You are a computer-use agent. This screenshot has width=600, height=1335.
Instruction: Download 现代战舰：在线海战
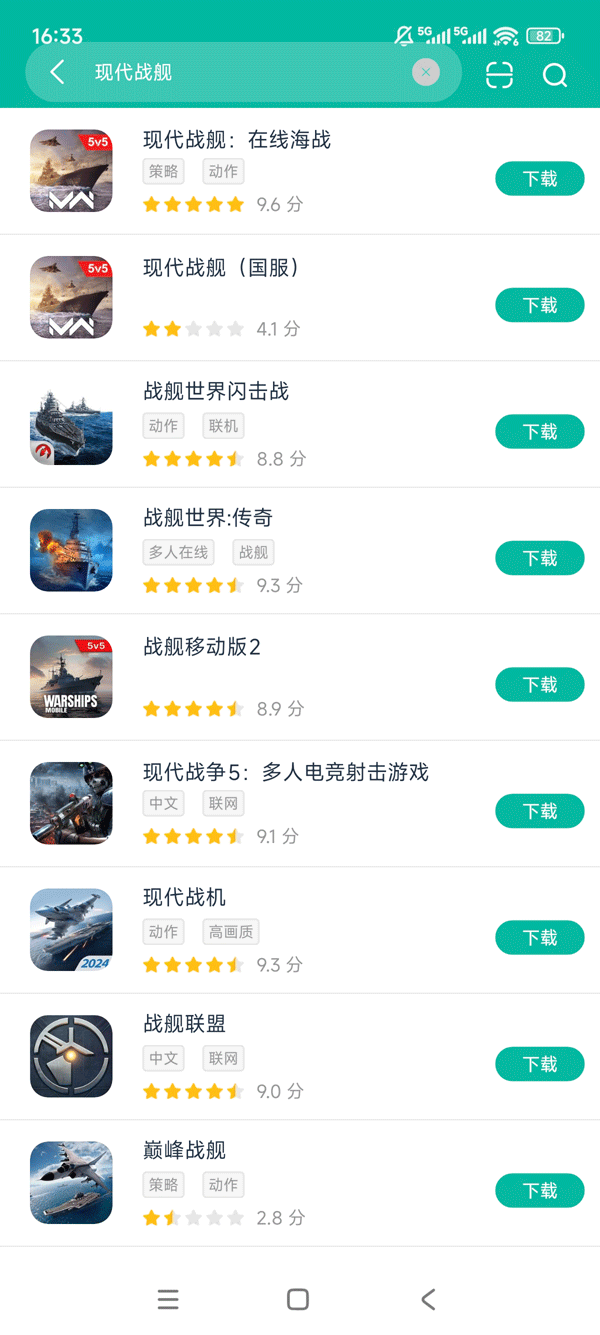click(539, 179)
